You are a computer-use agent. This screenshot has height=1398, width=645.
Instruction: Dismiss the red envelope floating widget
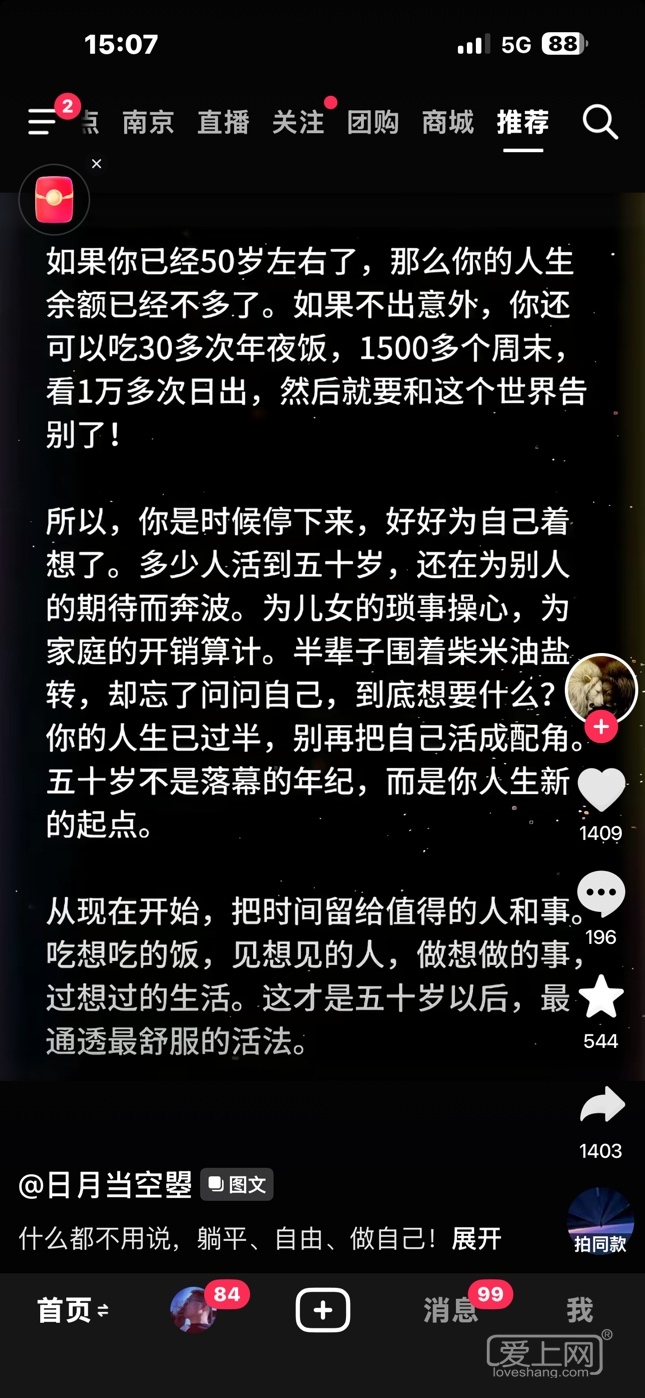coord(96,163)
